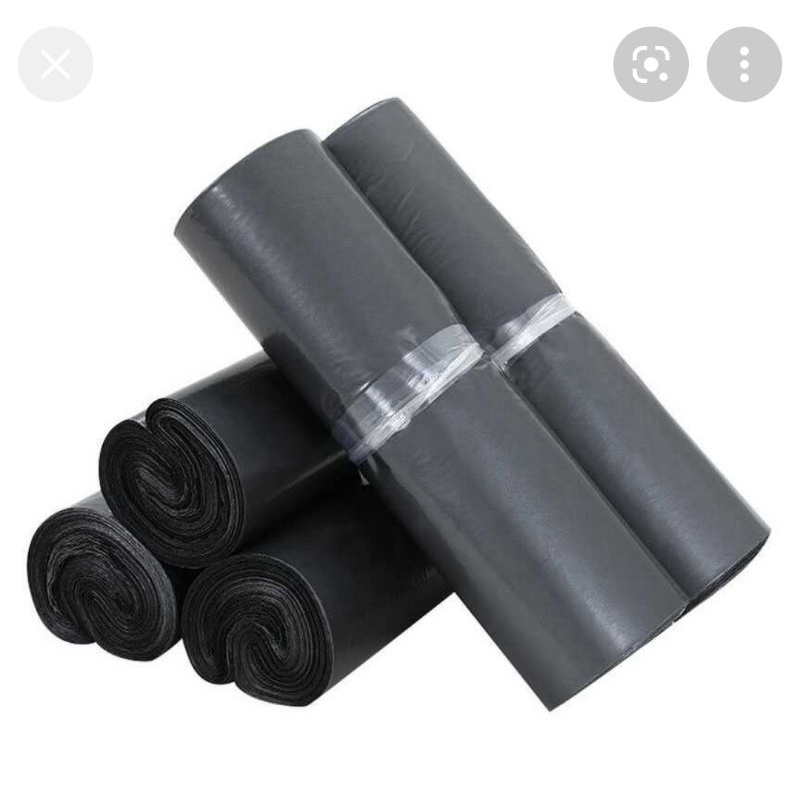Open the three-dot overflow menu
This screenshot has width=800, height=800.
tap(744, 64)
